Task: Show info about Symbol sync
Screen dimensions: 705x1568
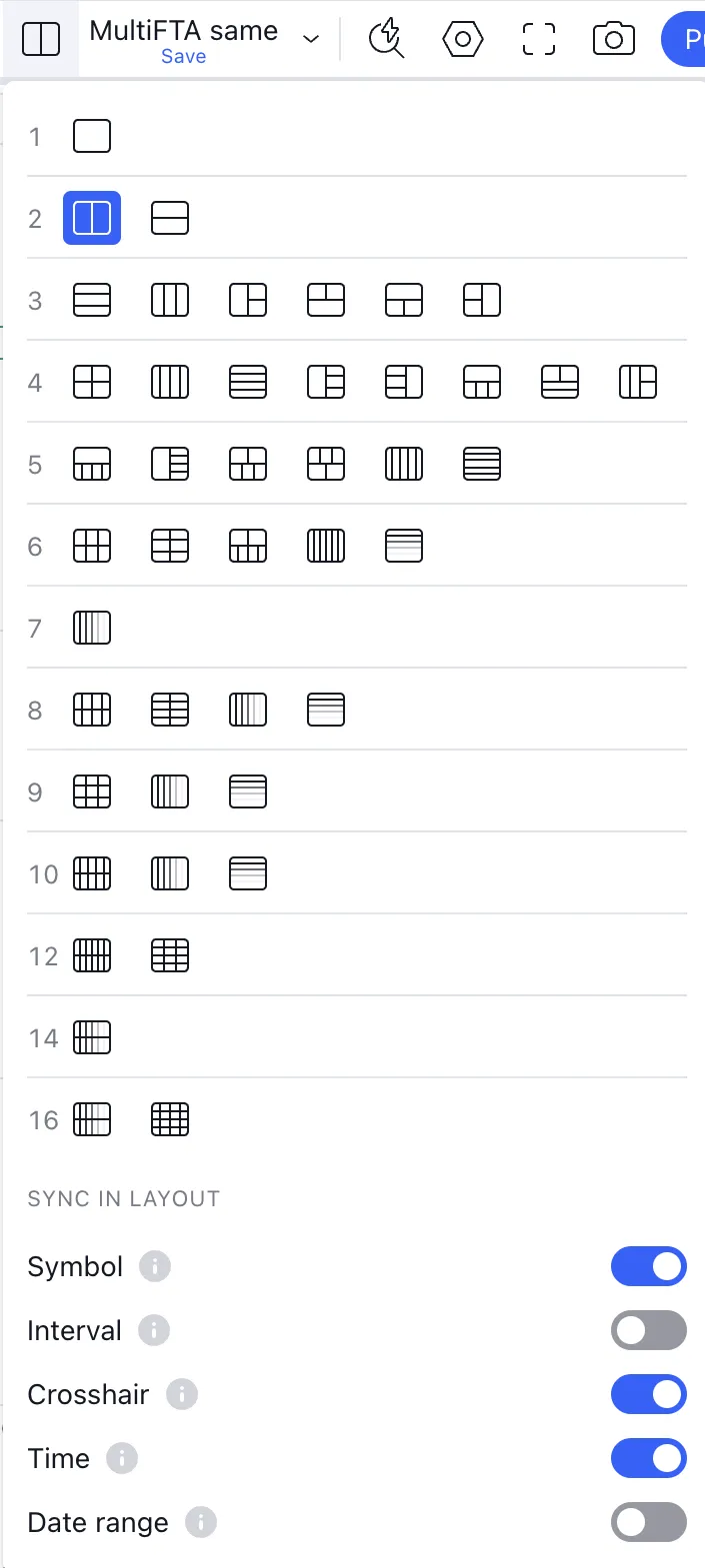Action: 154,1266
